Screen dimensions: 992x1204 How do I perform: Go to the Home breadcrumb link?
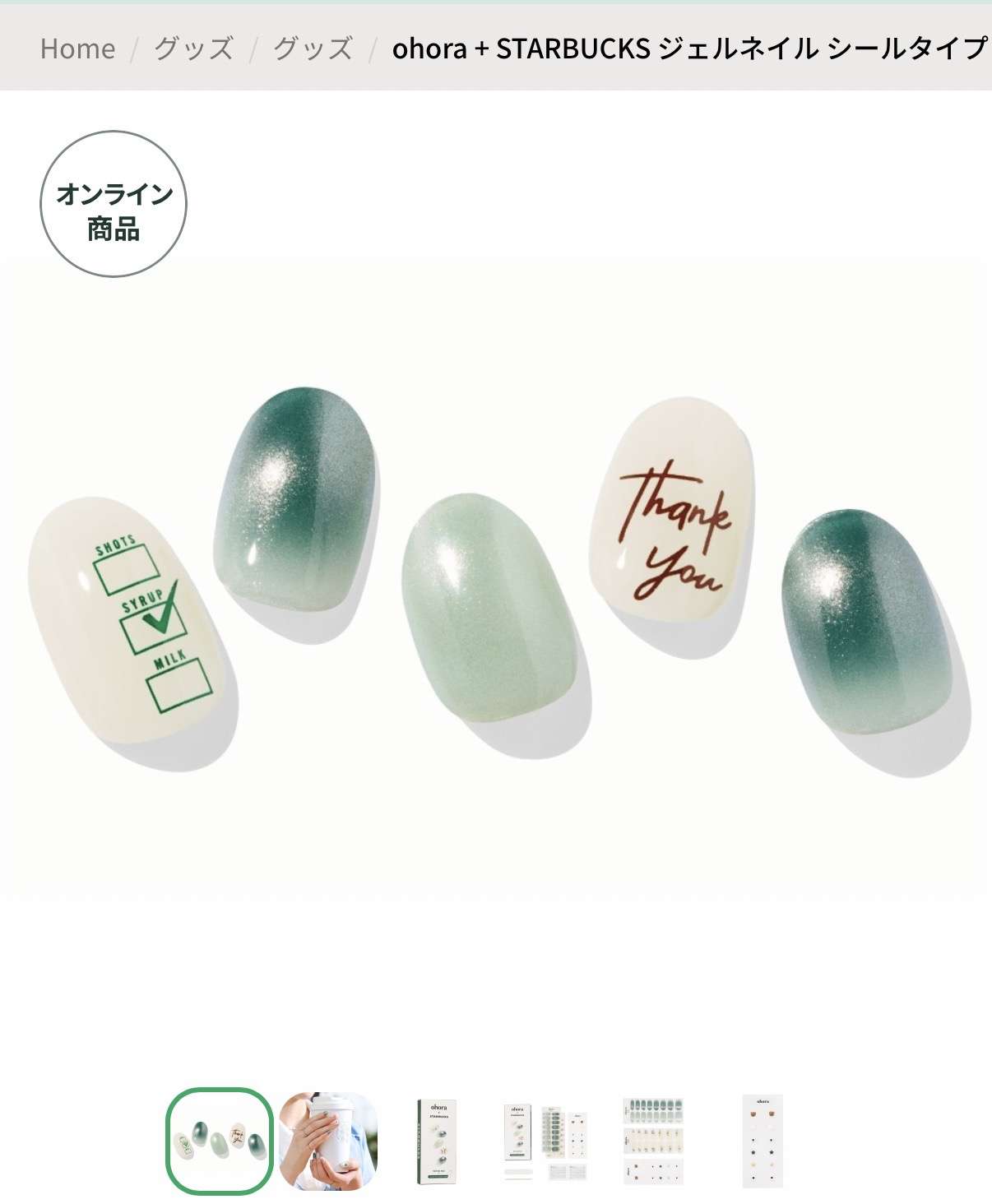(78, 49)
